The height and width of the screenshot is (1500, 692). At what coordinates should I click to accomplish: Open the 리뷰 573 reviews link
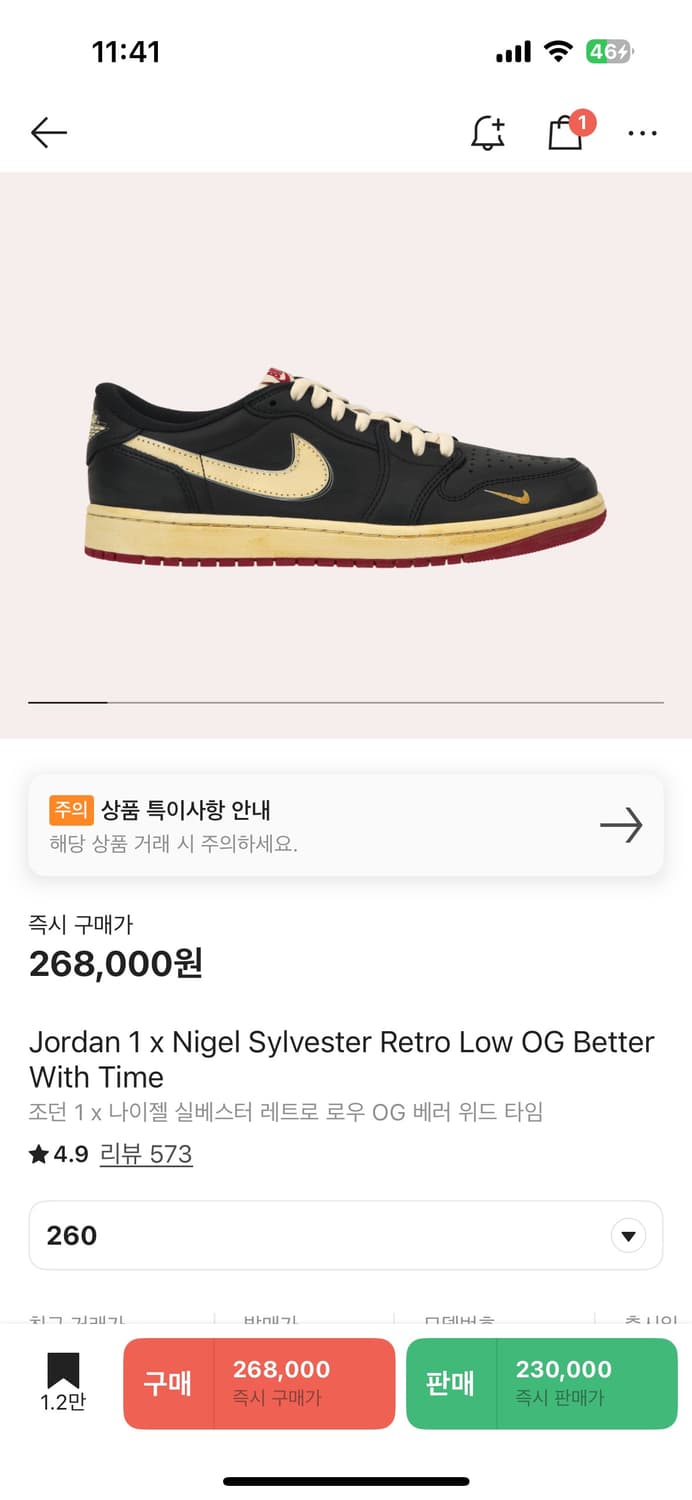[x=146, y=1154]
